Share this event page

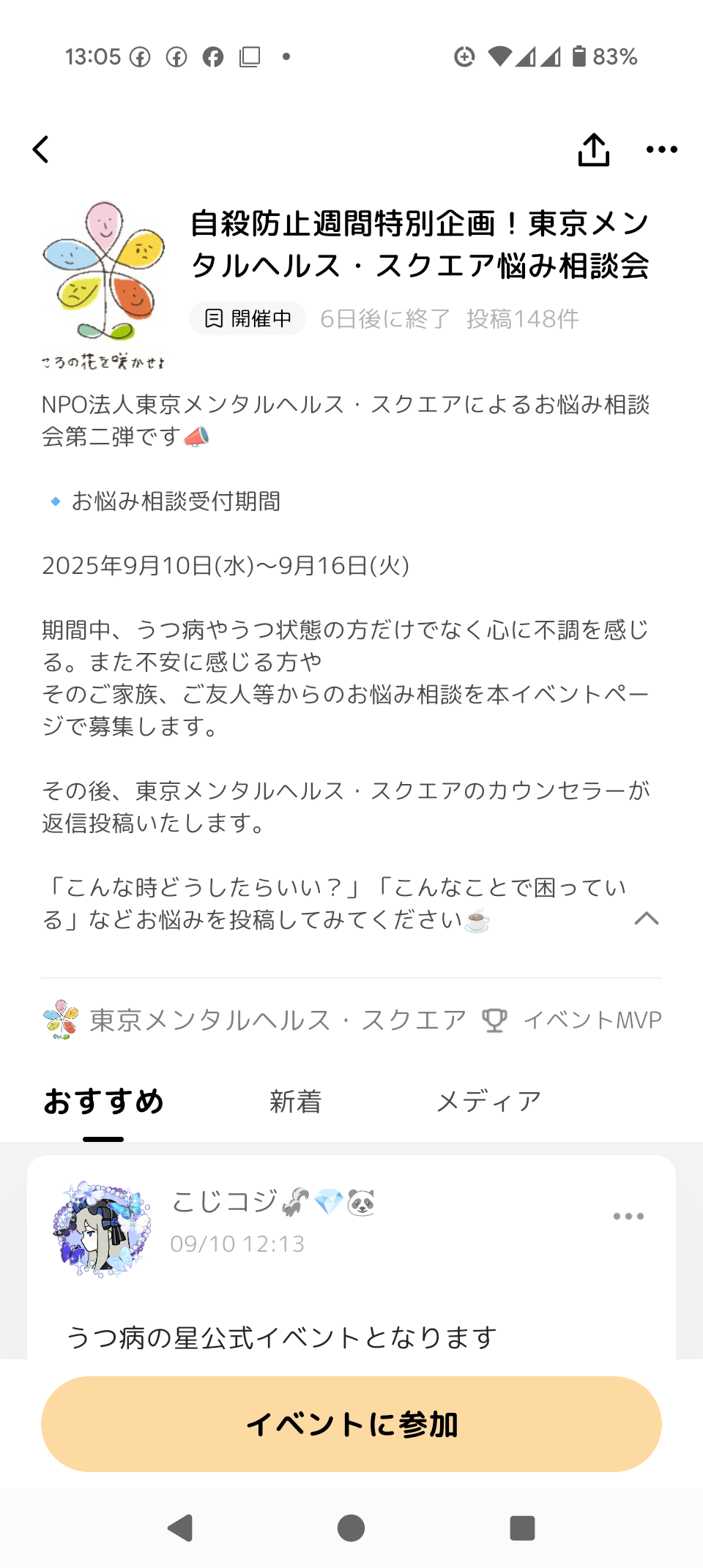(593, 150)
